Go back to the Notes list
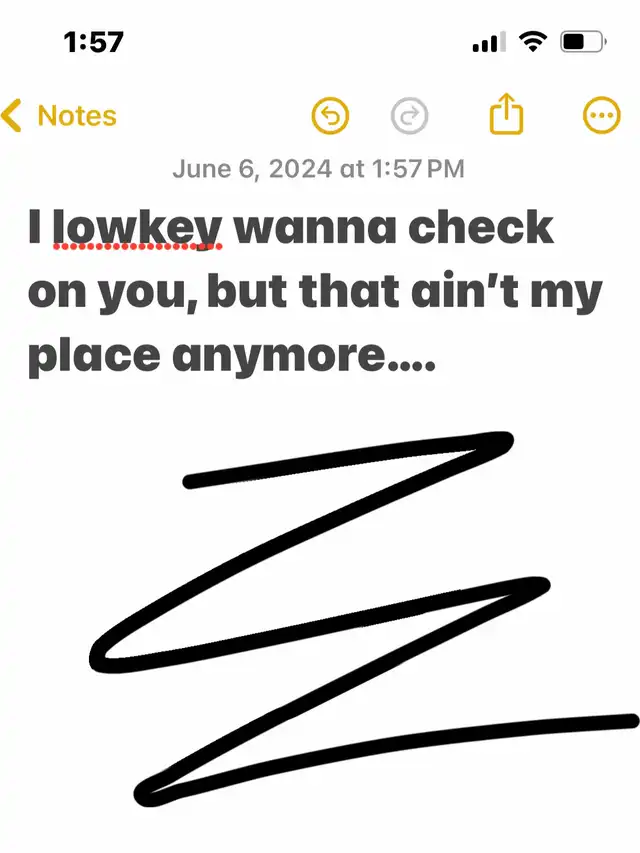 tap(60, 116)
